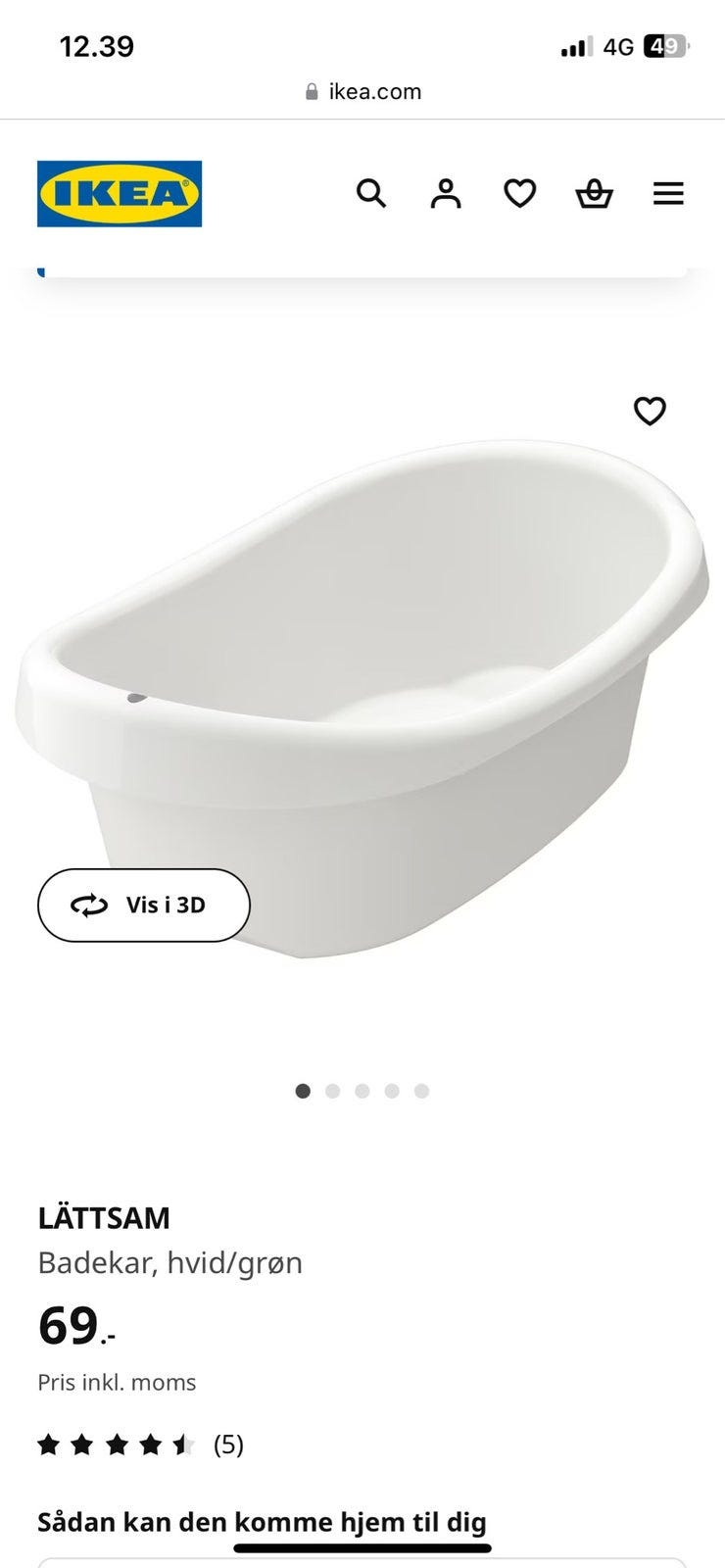Tap the ikea.com address bar
The image size is (725, 1568).
click(x=362, y=91)
